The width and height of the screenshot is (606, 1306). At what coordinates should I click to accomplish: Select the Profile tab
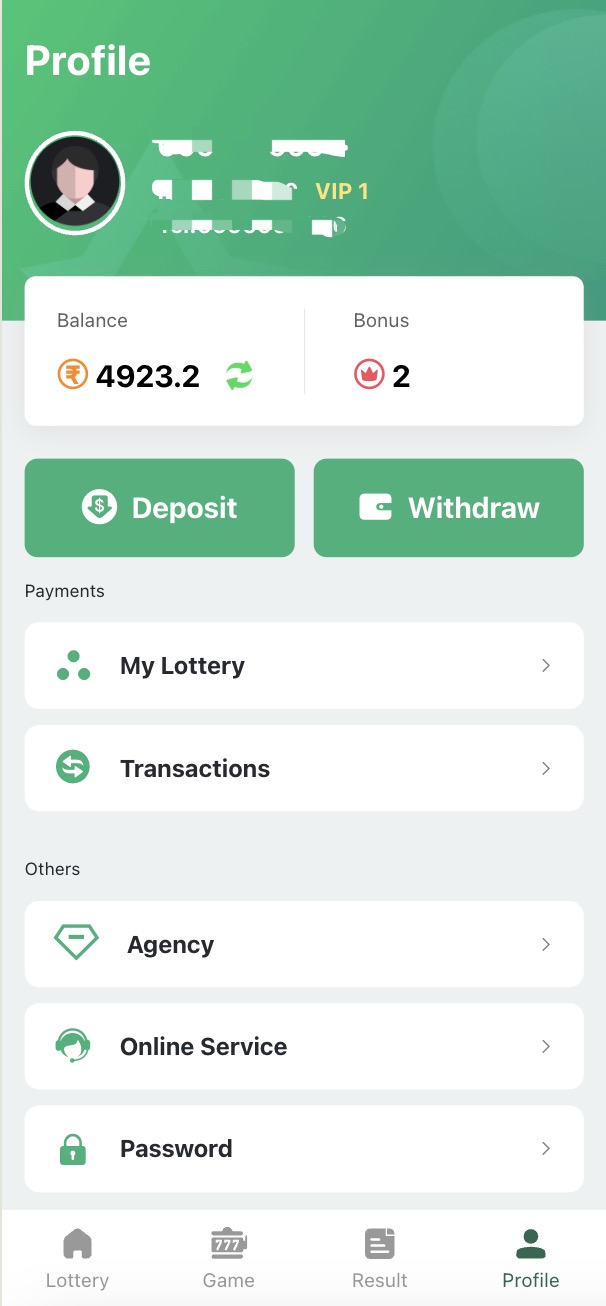click(531, 1258)
